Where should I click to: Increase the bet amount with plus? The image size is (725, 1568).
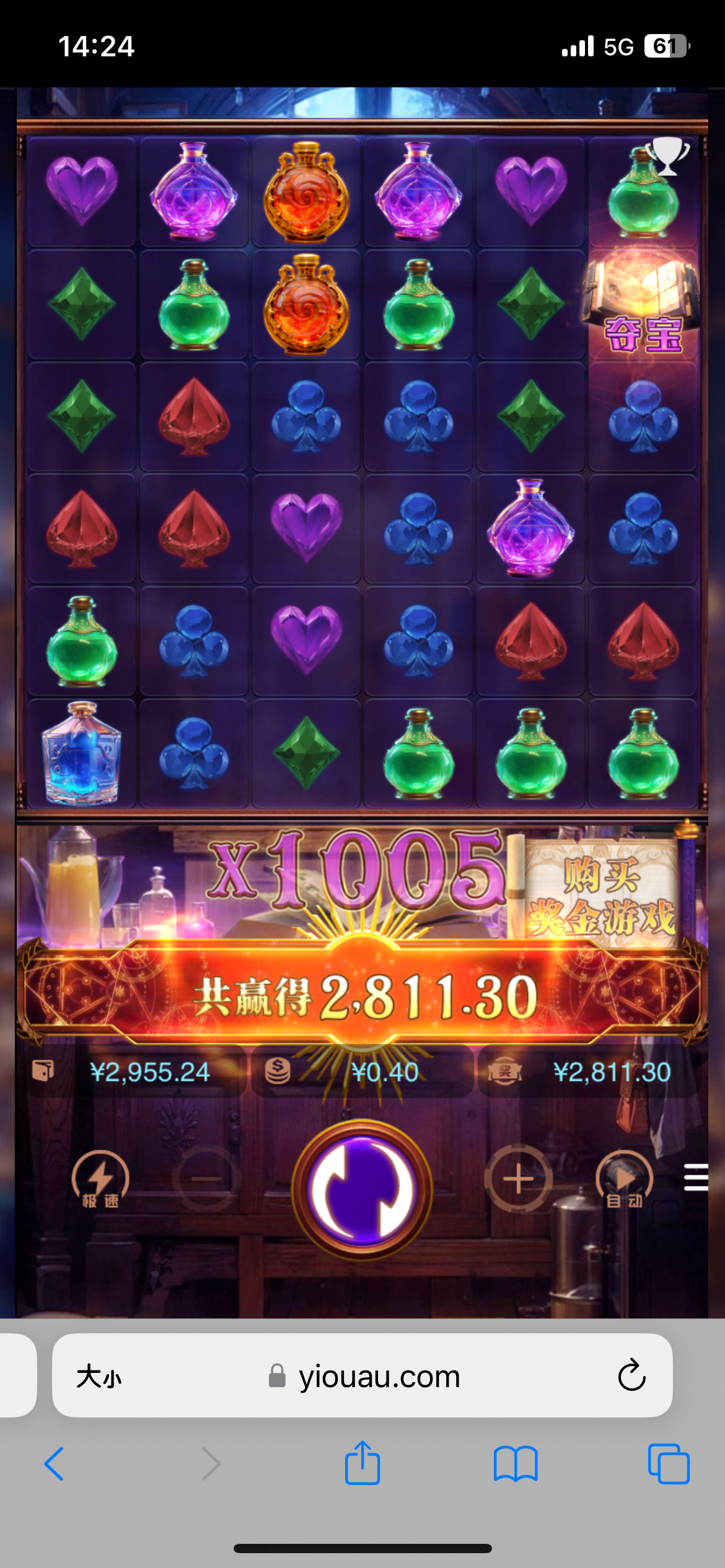[518, 1178]
